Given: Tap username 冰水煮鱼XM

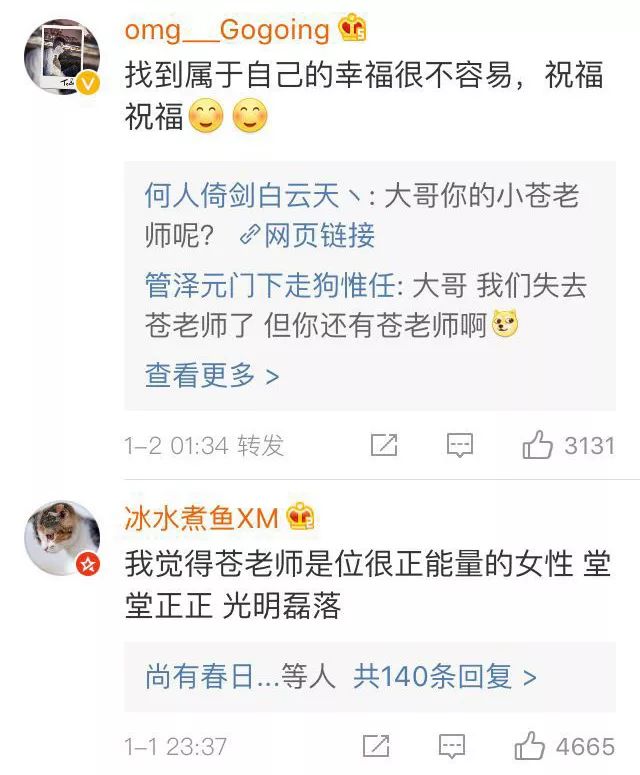Looking at the screenshot, I should click(x=201, y=517).
